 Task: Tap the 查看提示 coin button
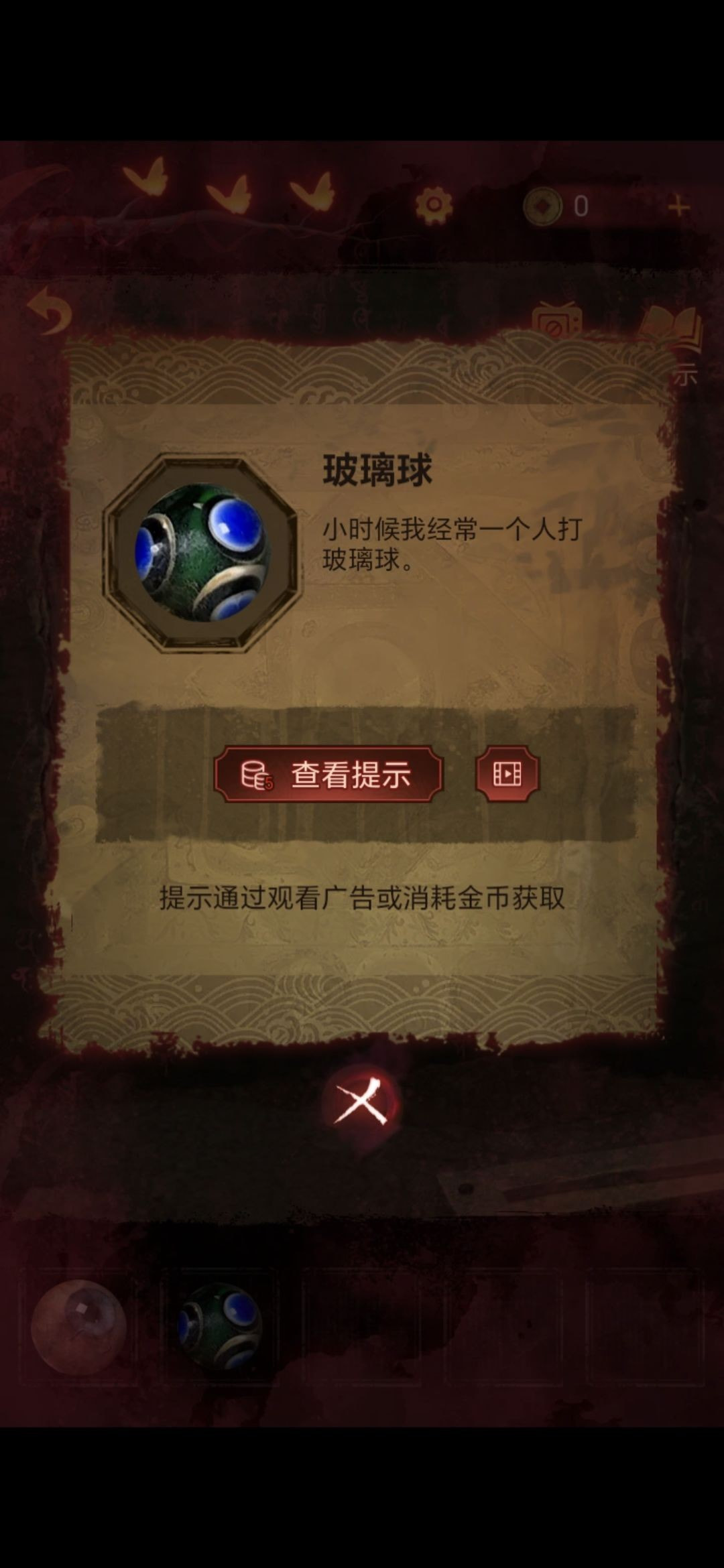click(328, 774)
